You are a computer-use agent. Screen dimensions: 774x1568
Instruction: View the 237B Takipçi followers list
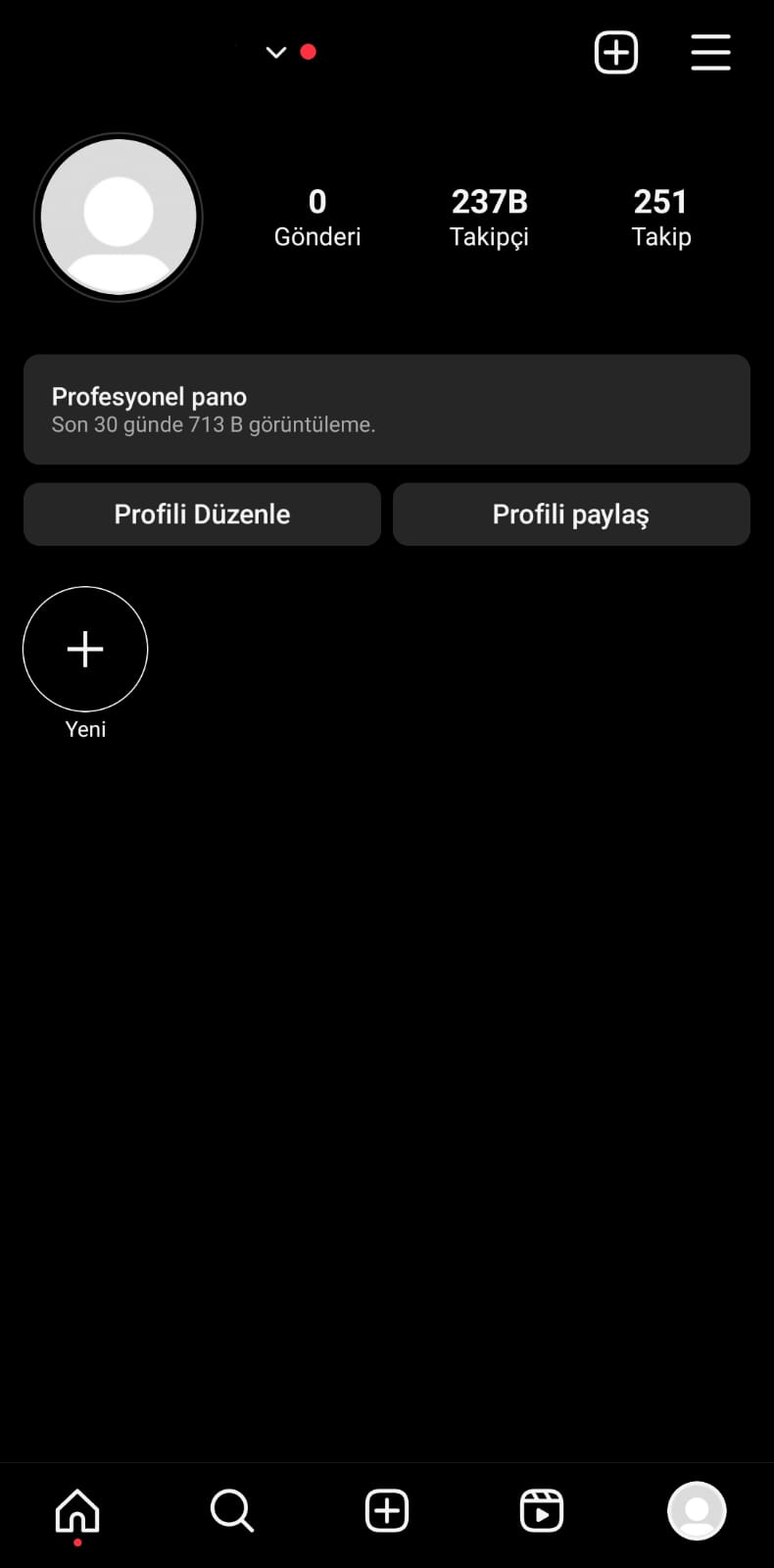click(489, 218)
